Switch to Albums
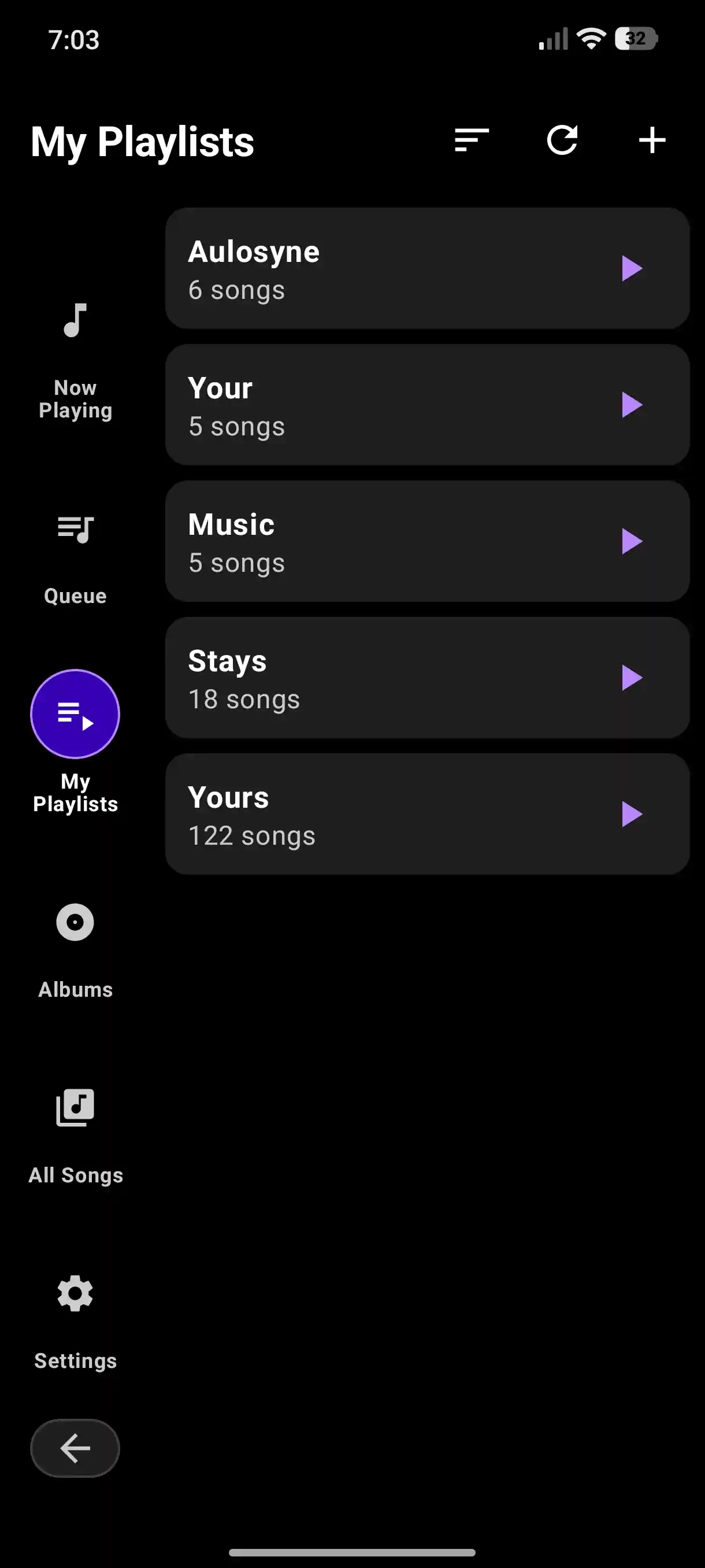Screen dimensions: 705x1568 tap(76, 949)
